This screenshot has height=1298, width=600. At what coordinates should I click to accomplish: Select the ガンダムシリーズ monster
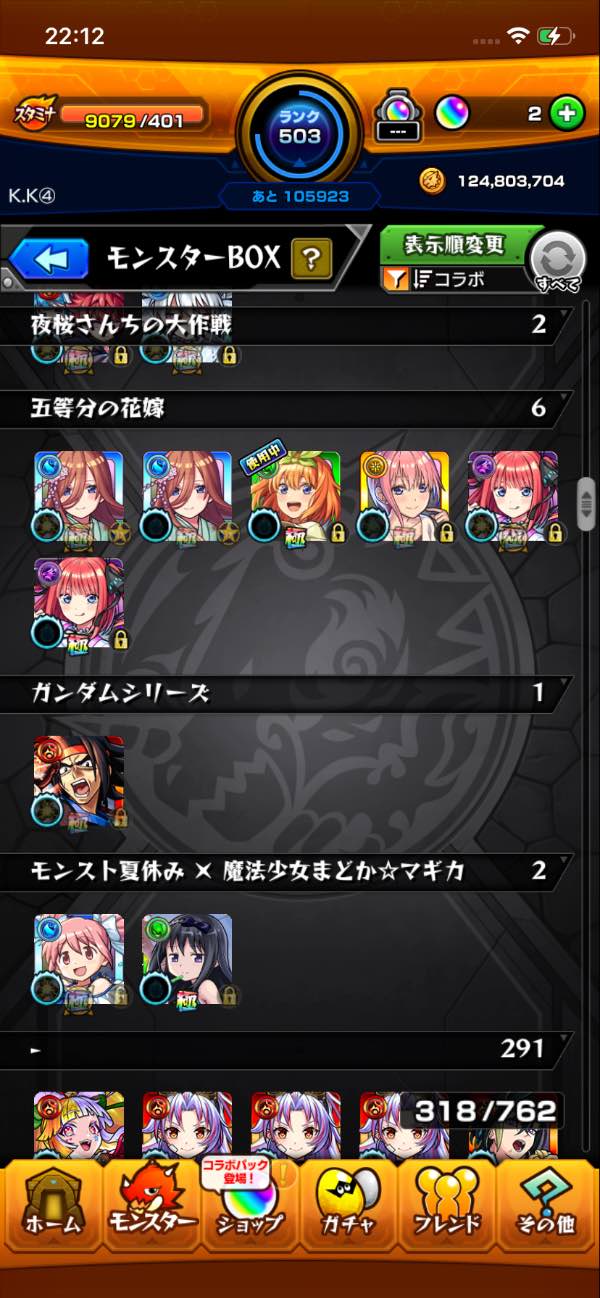point(79,781)
